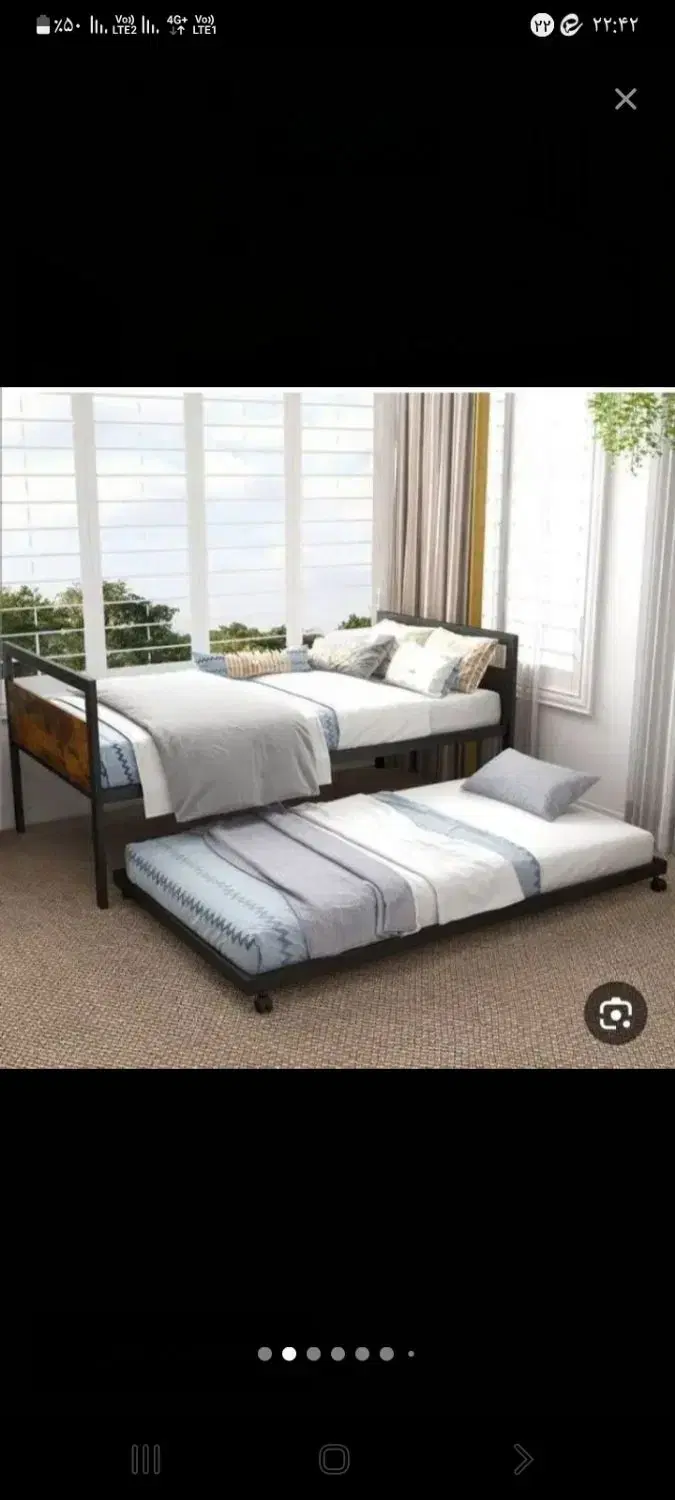Go to the home screen

[x=334, y=1459]
